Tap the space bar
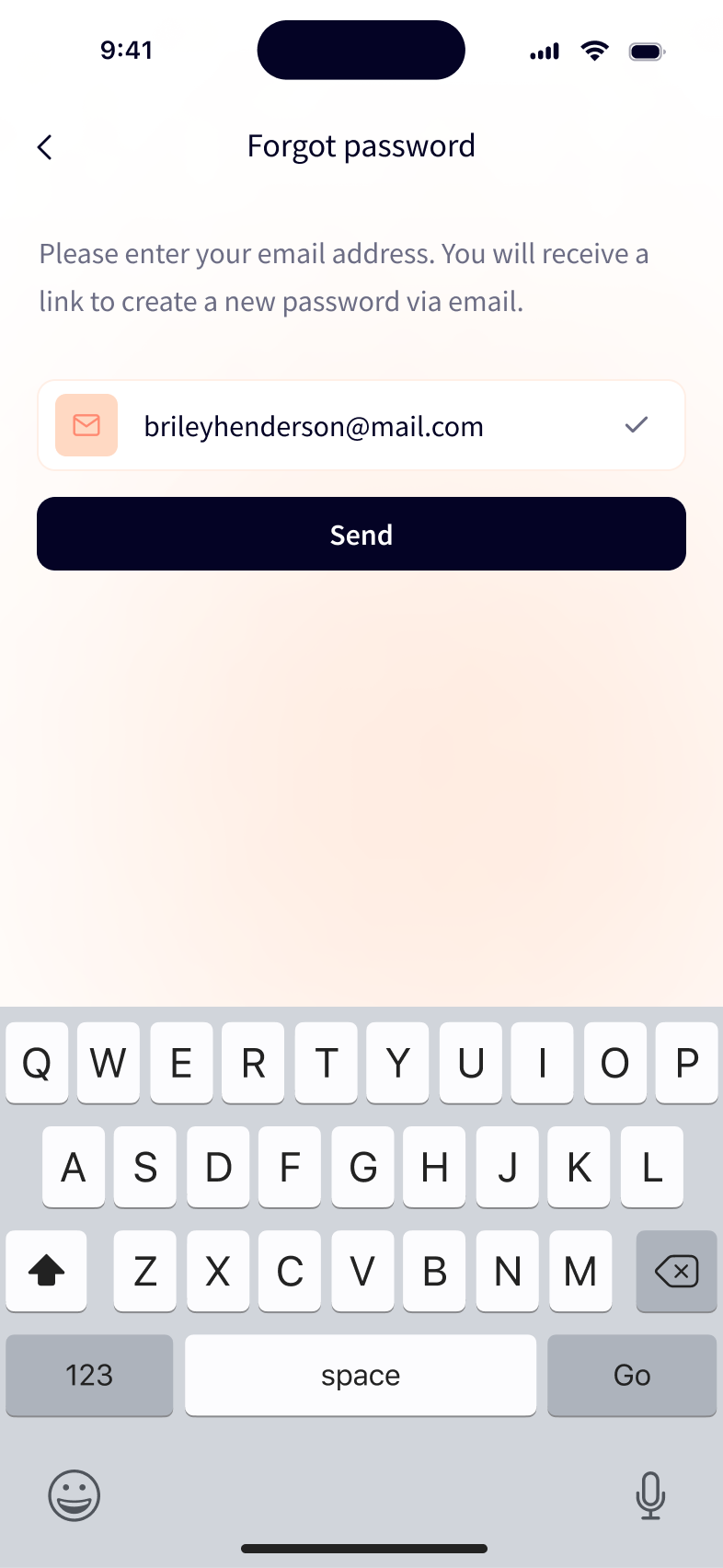The width and height of the screenshot is (723, 1568). pyautogui.click(x=361, y=1375)
